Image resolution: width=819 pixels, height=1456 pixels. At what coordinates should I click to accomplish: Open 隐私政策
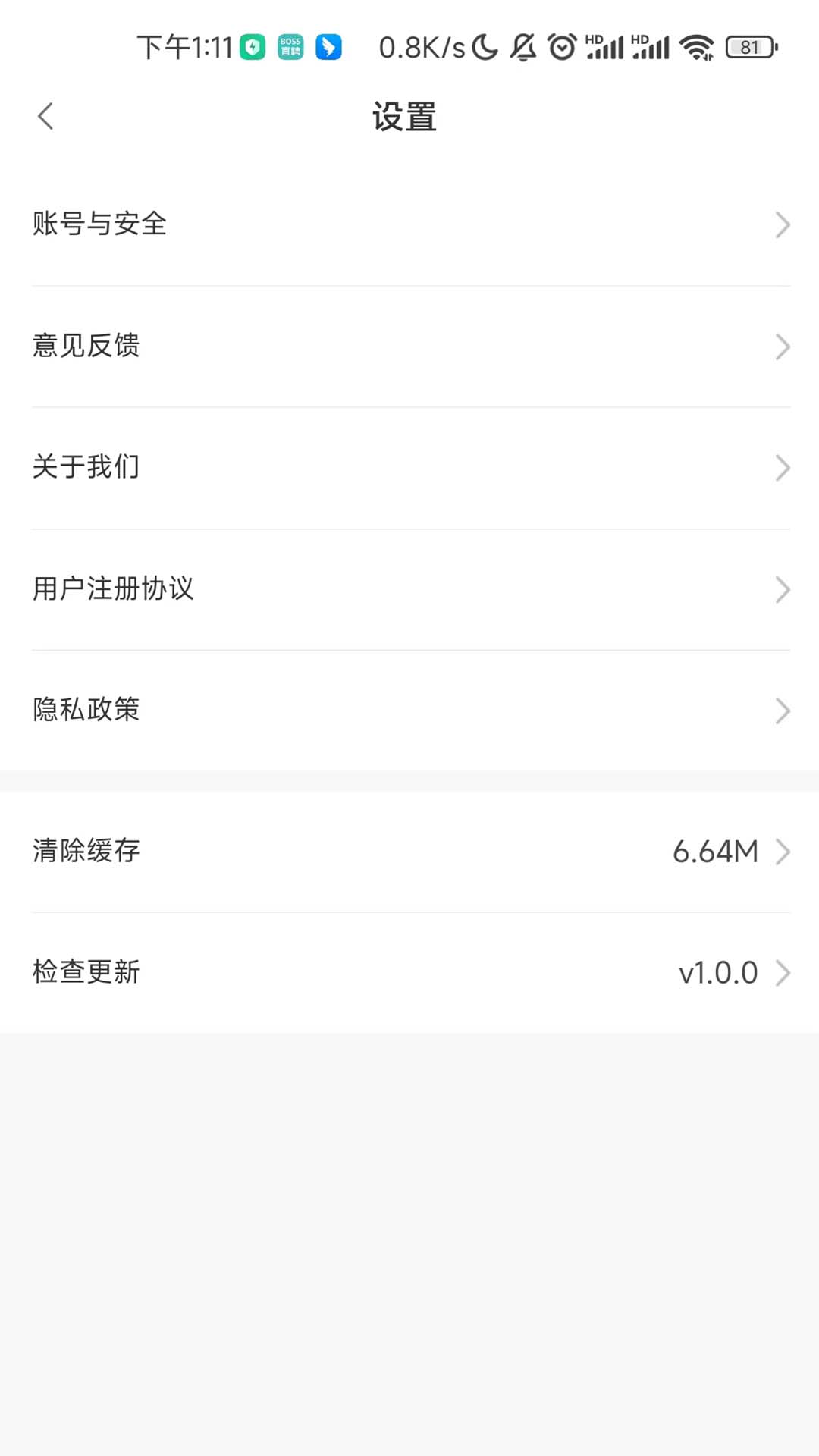coord(409,711)
